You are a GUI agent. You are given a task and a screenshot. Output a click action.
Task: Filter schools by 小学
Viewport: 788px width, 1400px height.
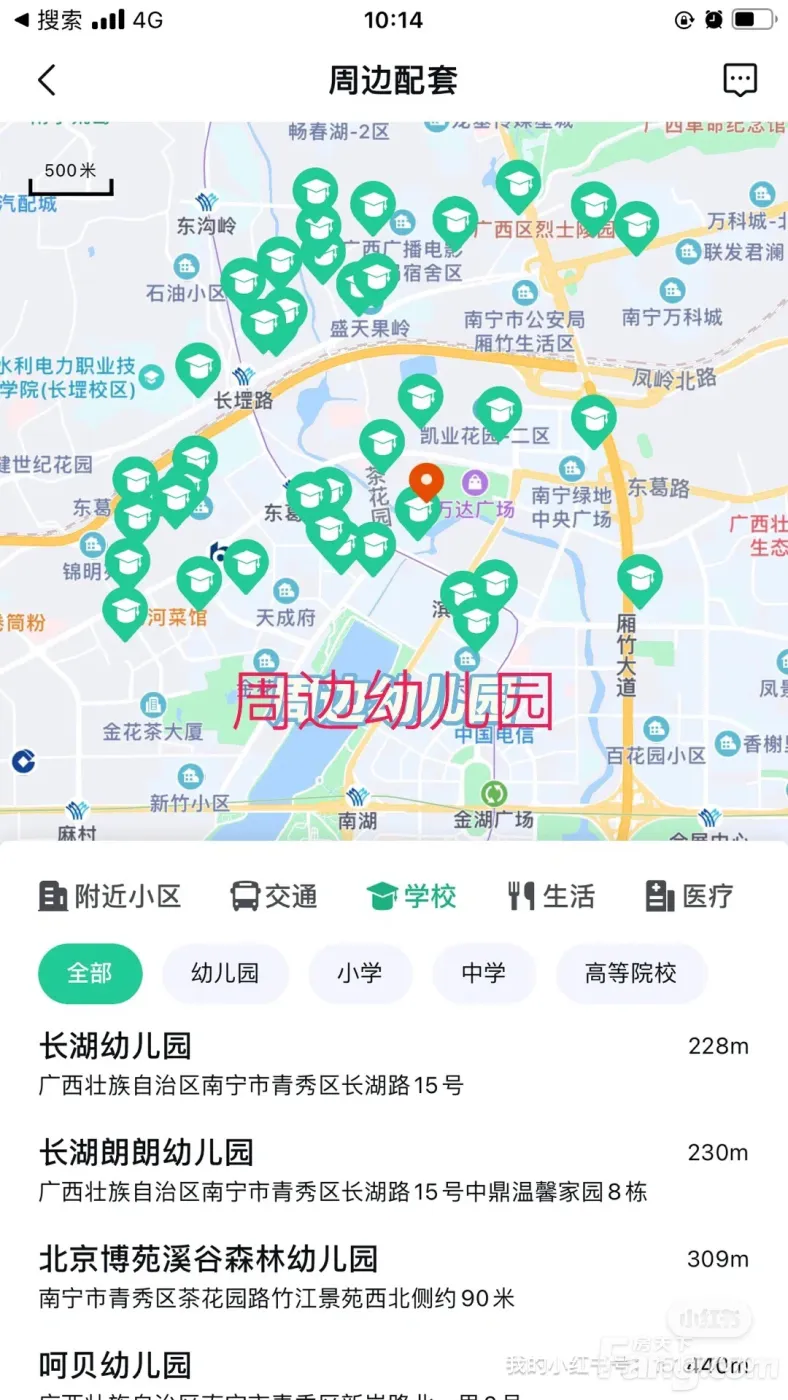359,973
